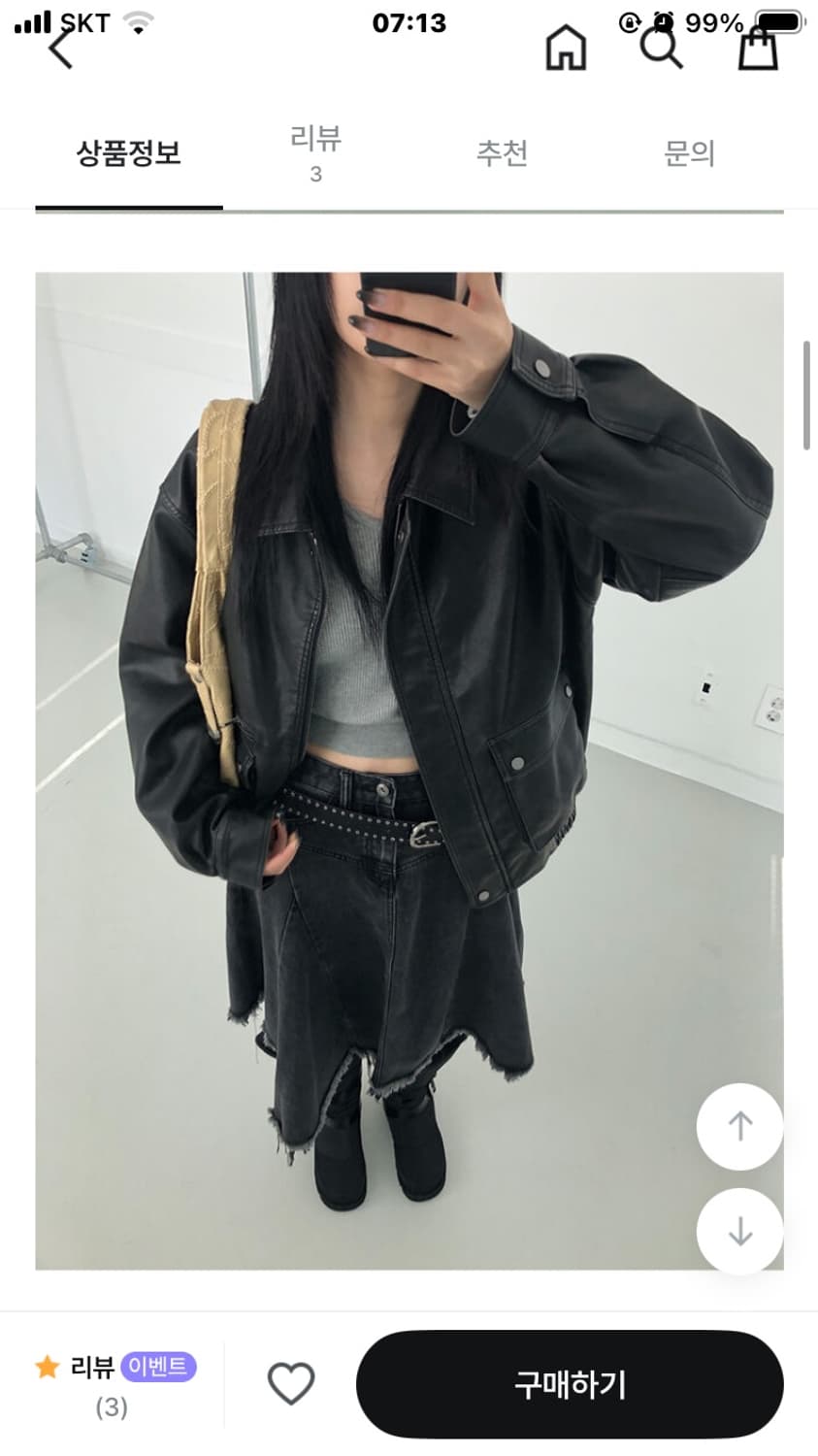The width and height of the screenshot is (818, 1456).
Task: Tap the scroll-to-bottom arrow on the photo
Action: pos(739,1231)
